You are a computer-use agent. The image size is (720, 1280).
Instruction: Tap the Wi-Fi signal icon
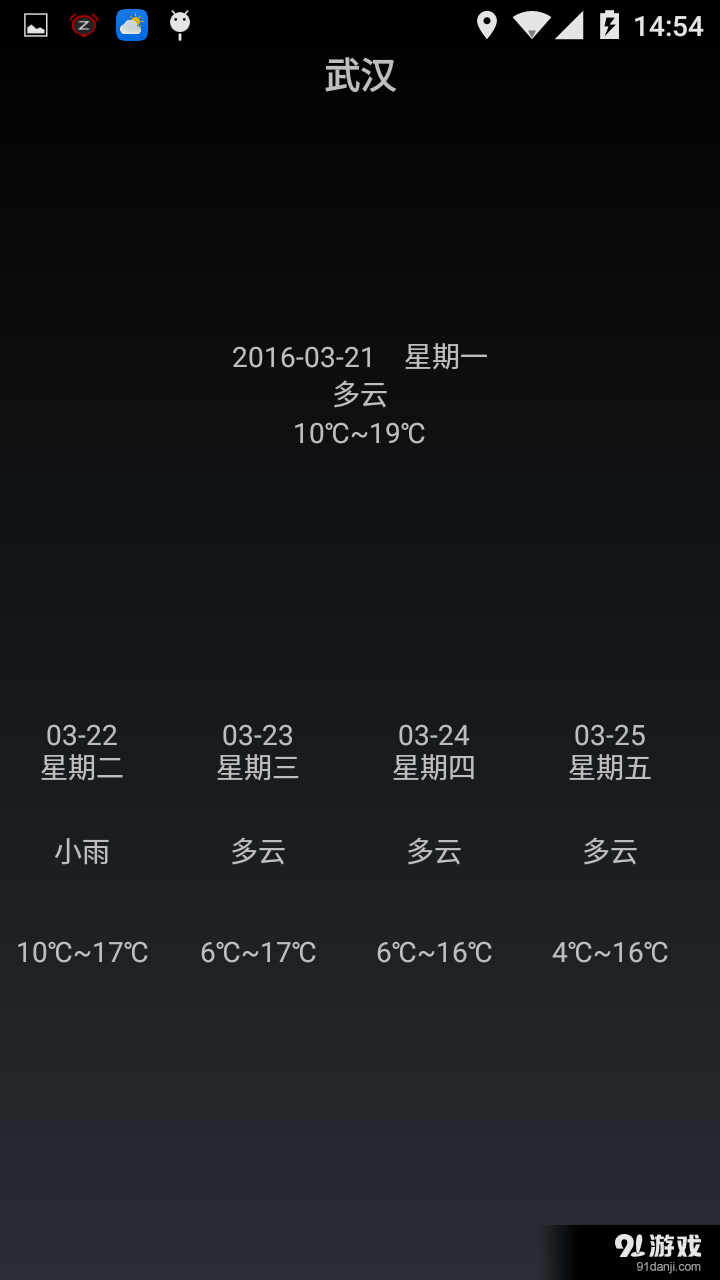pos(530,24)
